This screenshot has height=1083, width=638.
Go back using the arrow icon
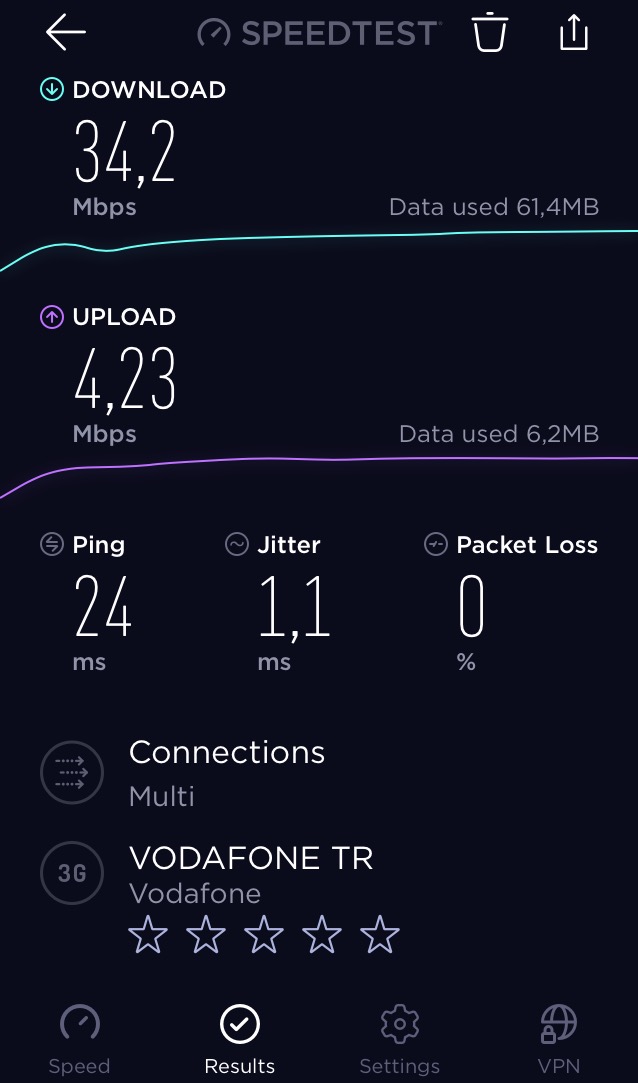click(66, 32)
